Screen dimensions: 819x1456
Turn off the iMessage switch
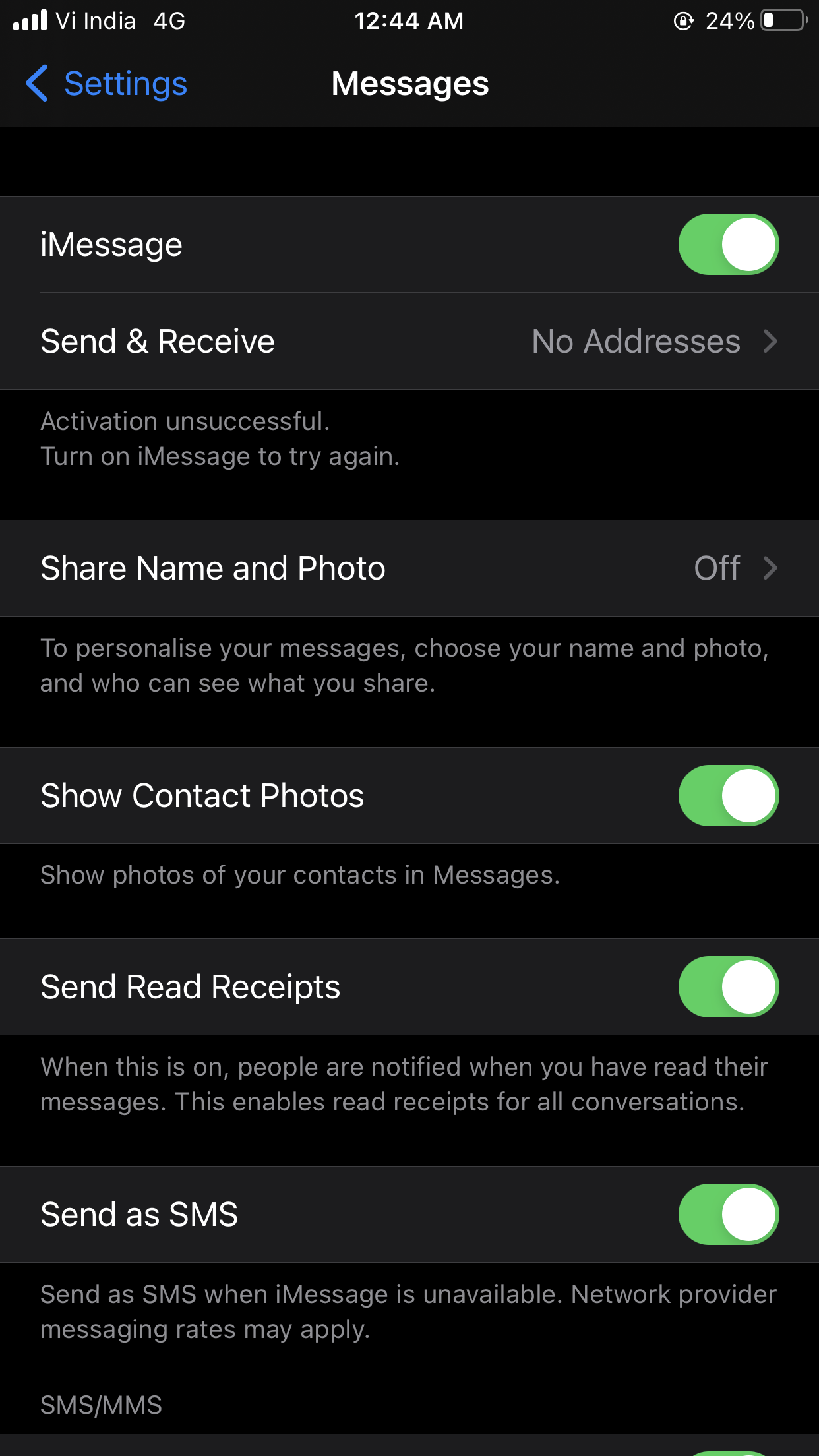click(728, 245)
